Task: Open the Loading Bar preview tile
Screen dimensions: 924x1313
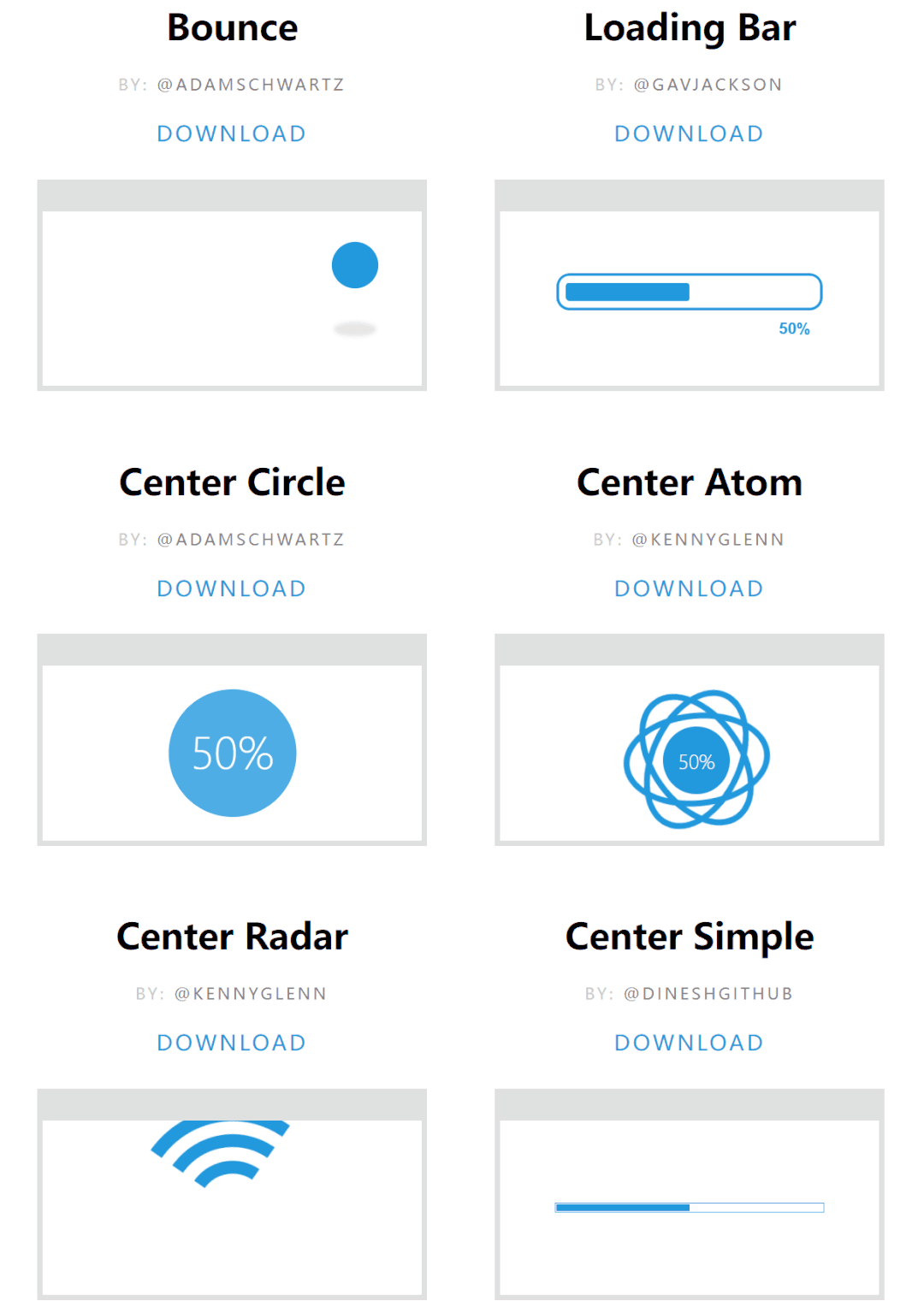Action: point(689,286)
